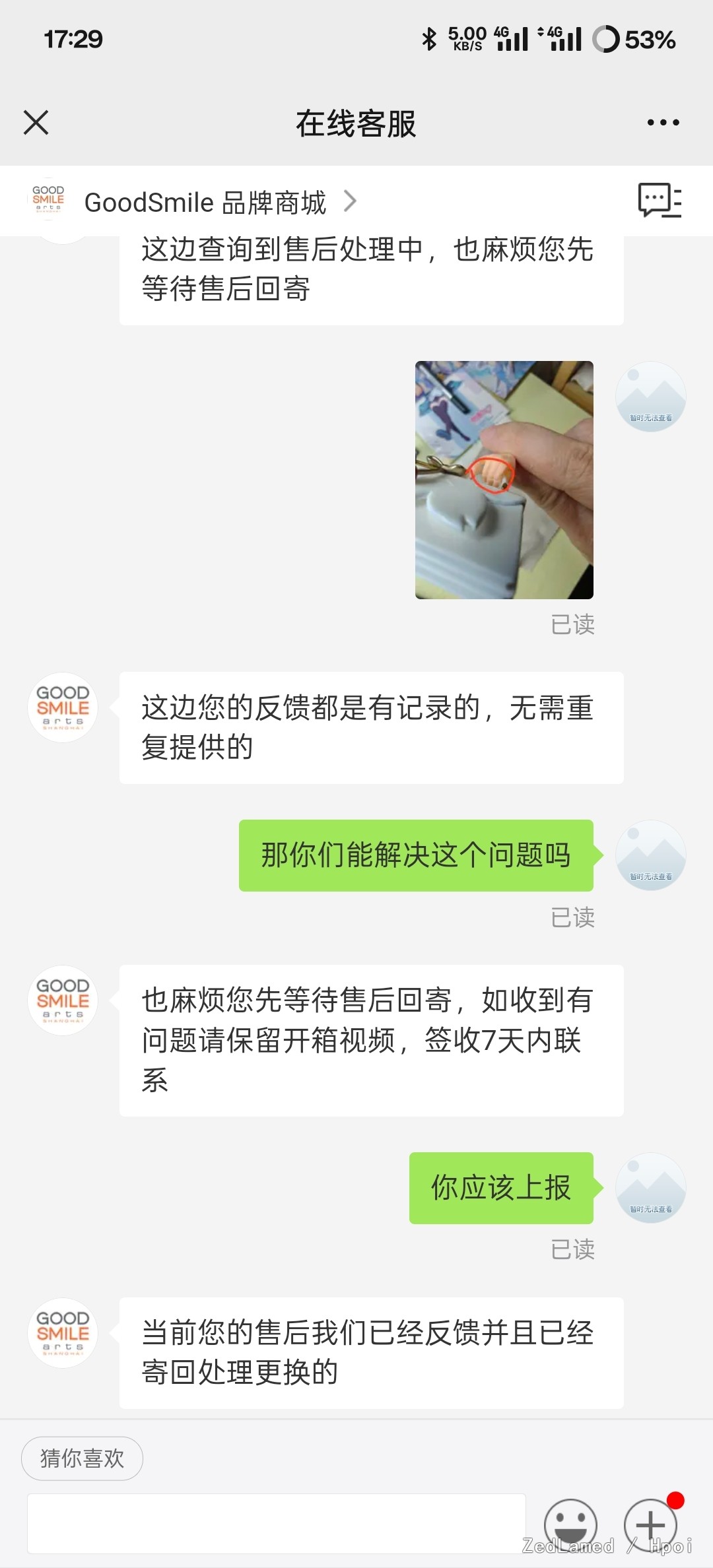Open the GoodSmile 品牌商城 store page
Viewport: 713px width, 1568px height.
click(205, 202)
